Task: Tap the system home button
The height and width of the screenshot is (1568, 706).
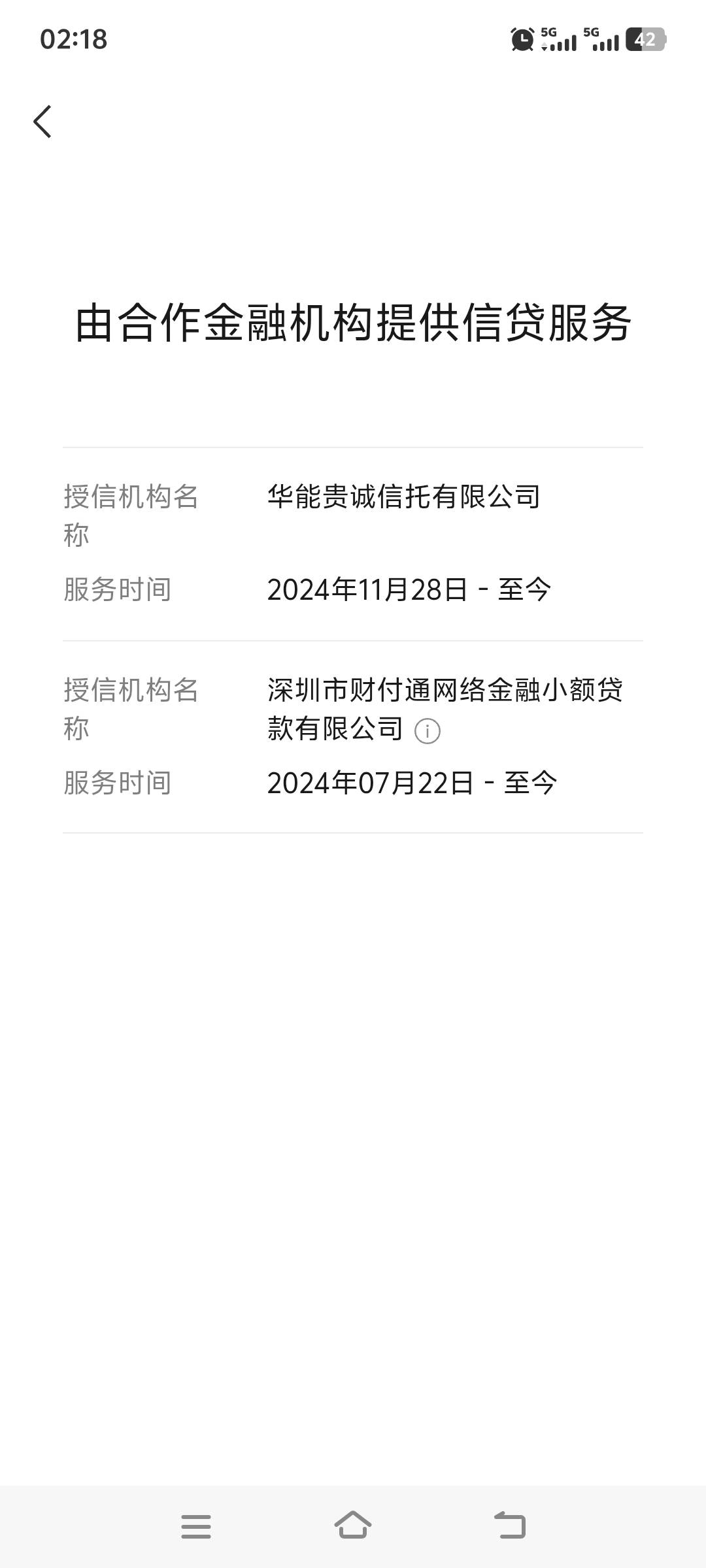Action: [353, 1526]
